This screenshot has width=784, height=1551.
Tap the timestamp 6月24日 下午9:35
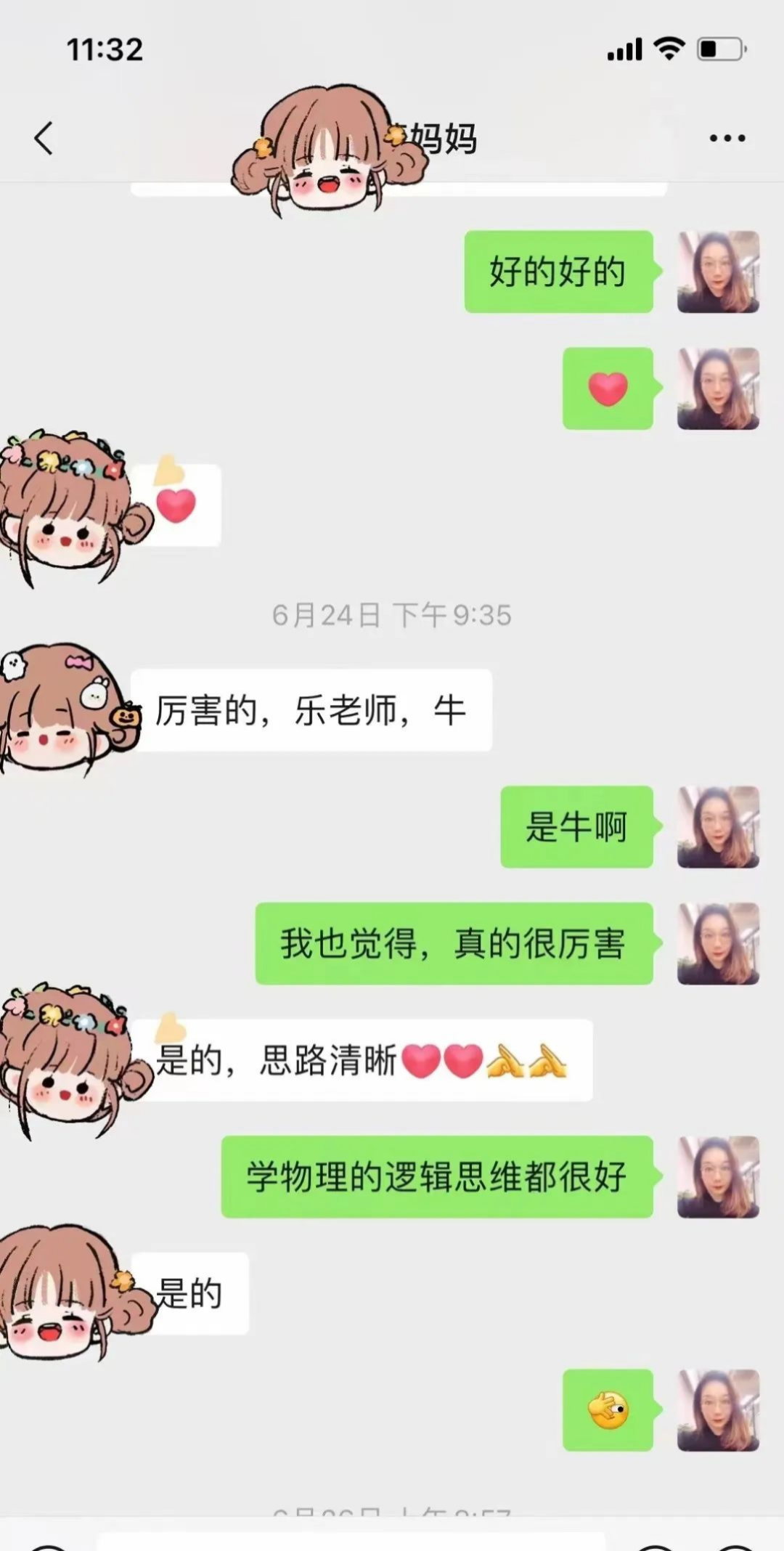pos(392,614)
